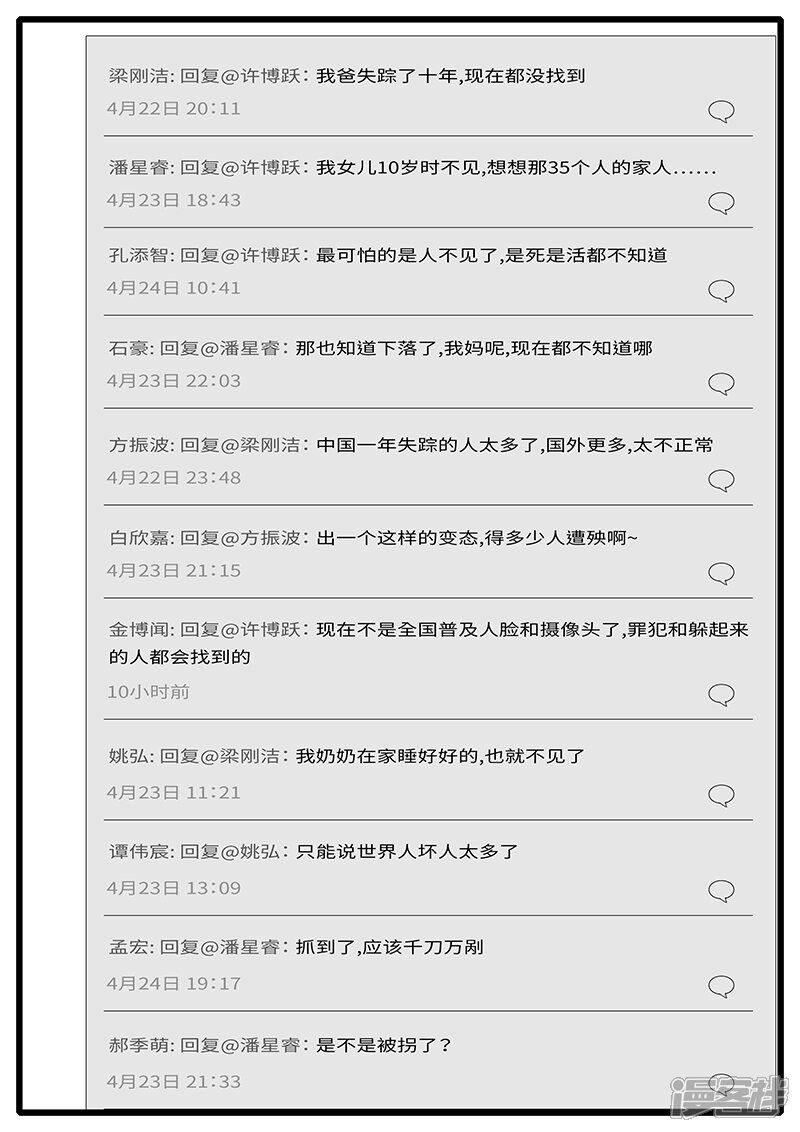Click the speech bubble icon beside 潘星睿's comment
Image resolution: width=800 pixels, height=1132 pixels.
point(722,204)
